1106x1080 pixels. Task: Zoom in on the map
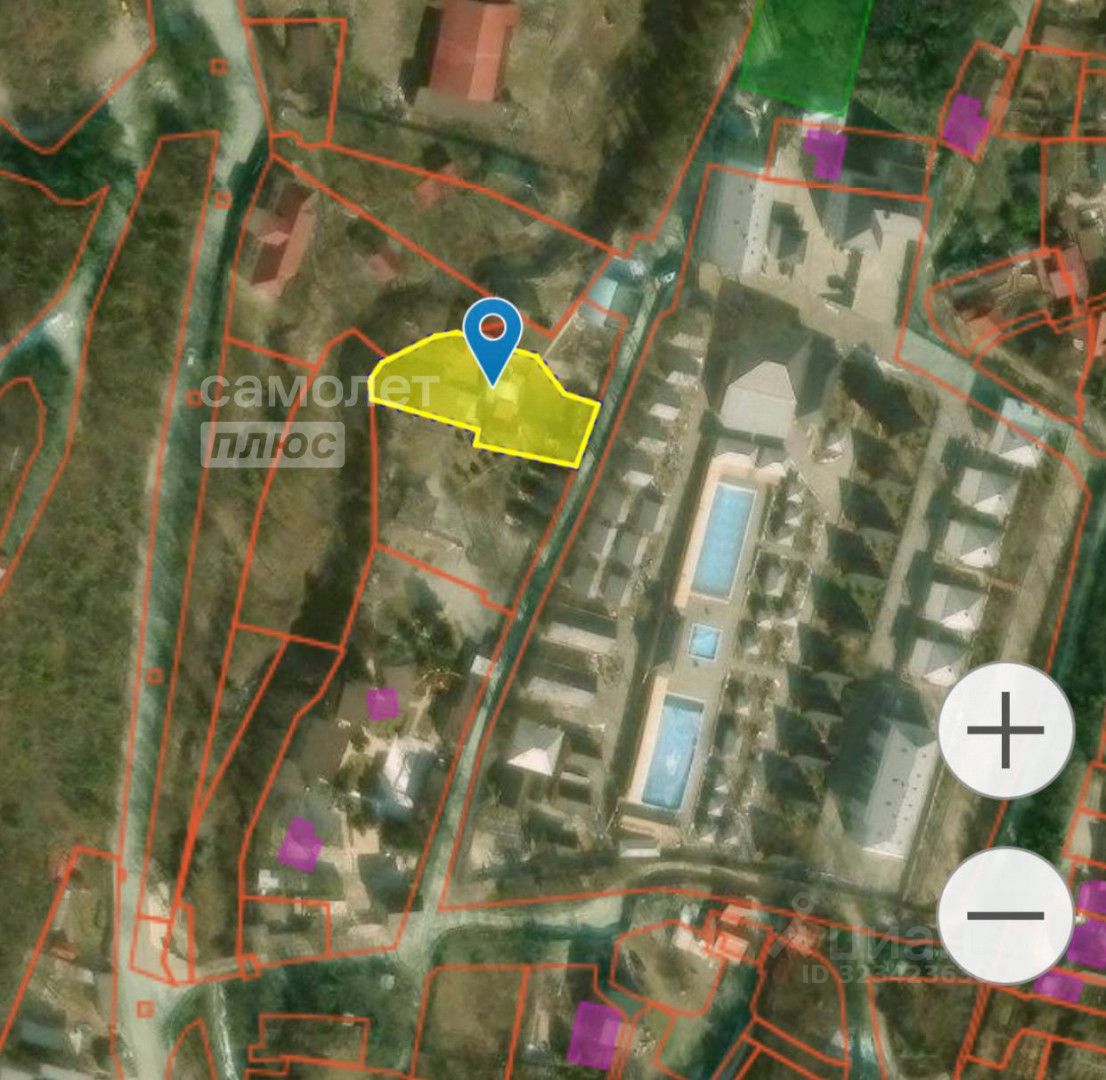[1005, 731]
